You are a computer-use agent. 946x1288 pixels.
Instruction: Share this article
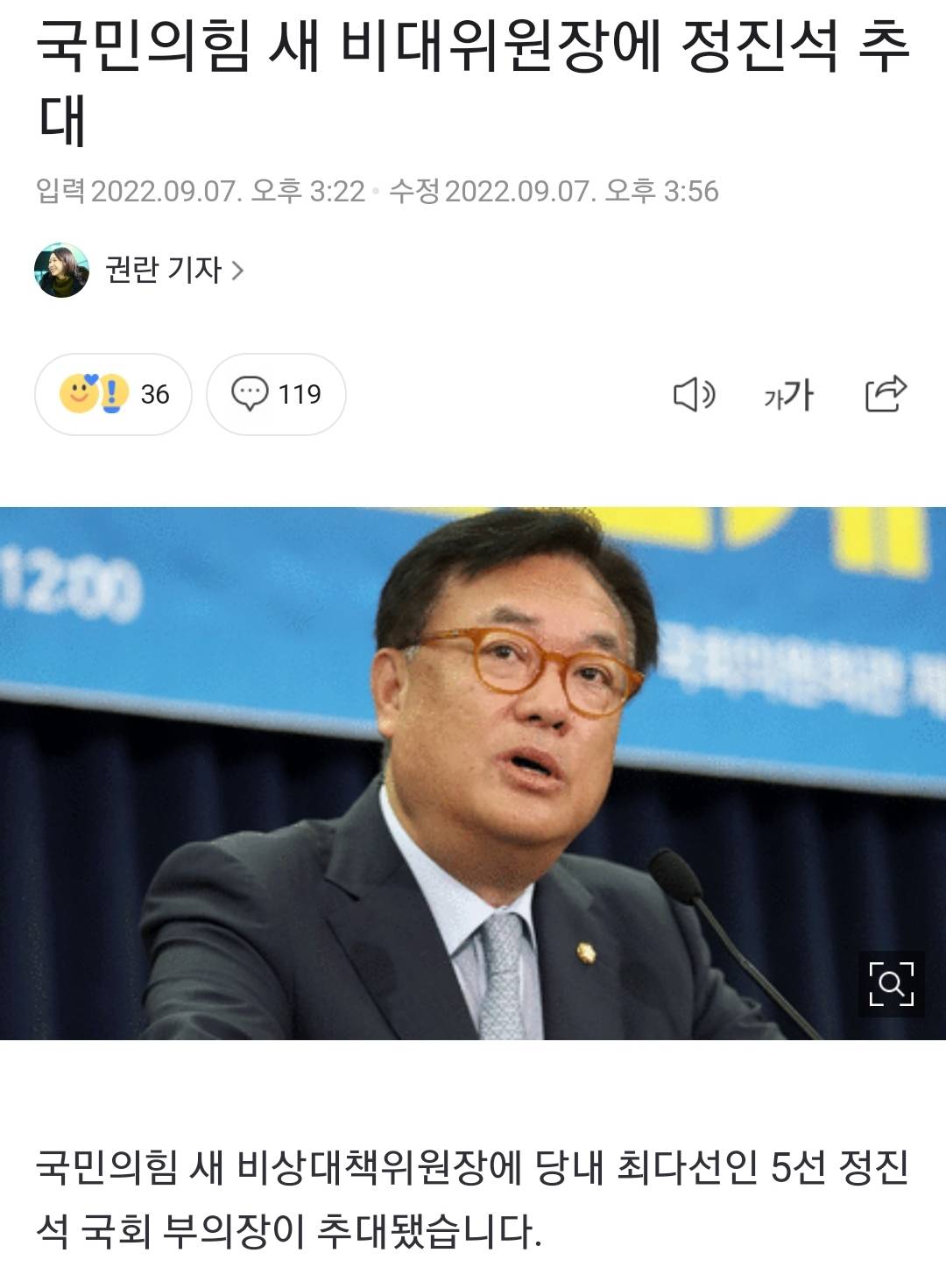tap(885, 394)
